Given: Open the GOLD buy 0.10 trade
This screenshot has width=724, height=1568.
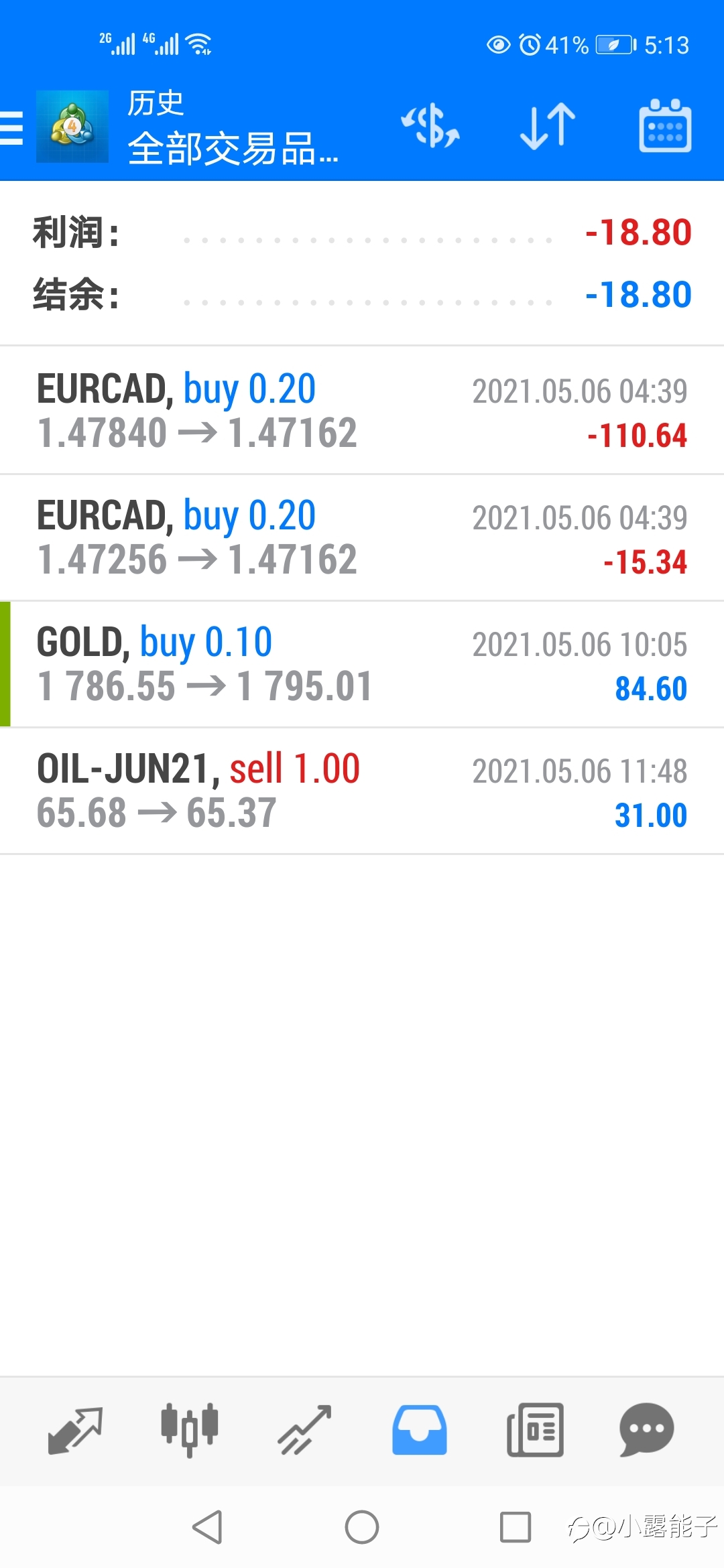Looking at the screenshot, I should (x=362, y=664).
